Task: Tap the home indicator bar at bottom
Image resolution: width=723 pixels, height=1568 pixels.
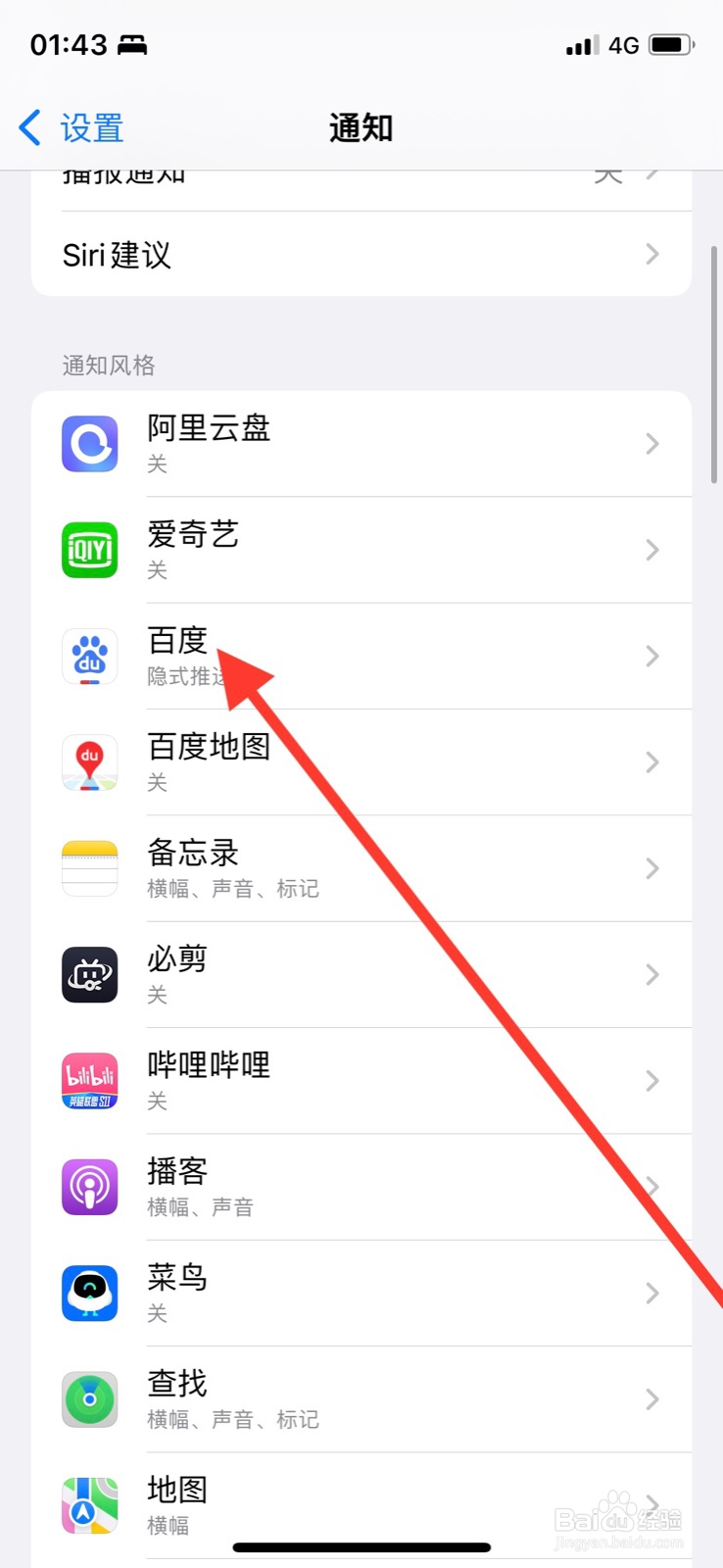Action: coord(361,1546)
